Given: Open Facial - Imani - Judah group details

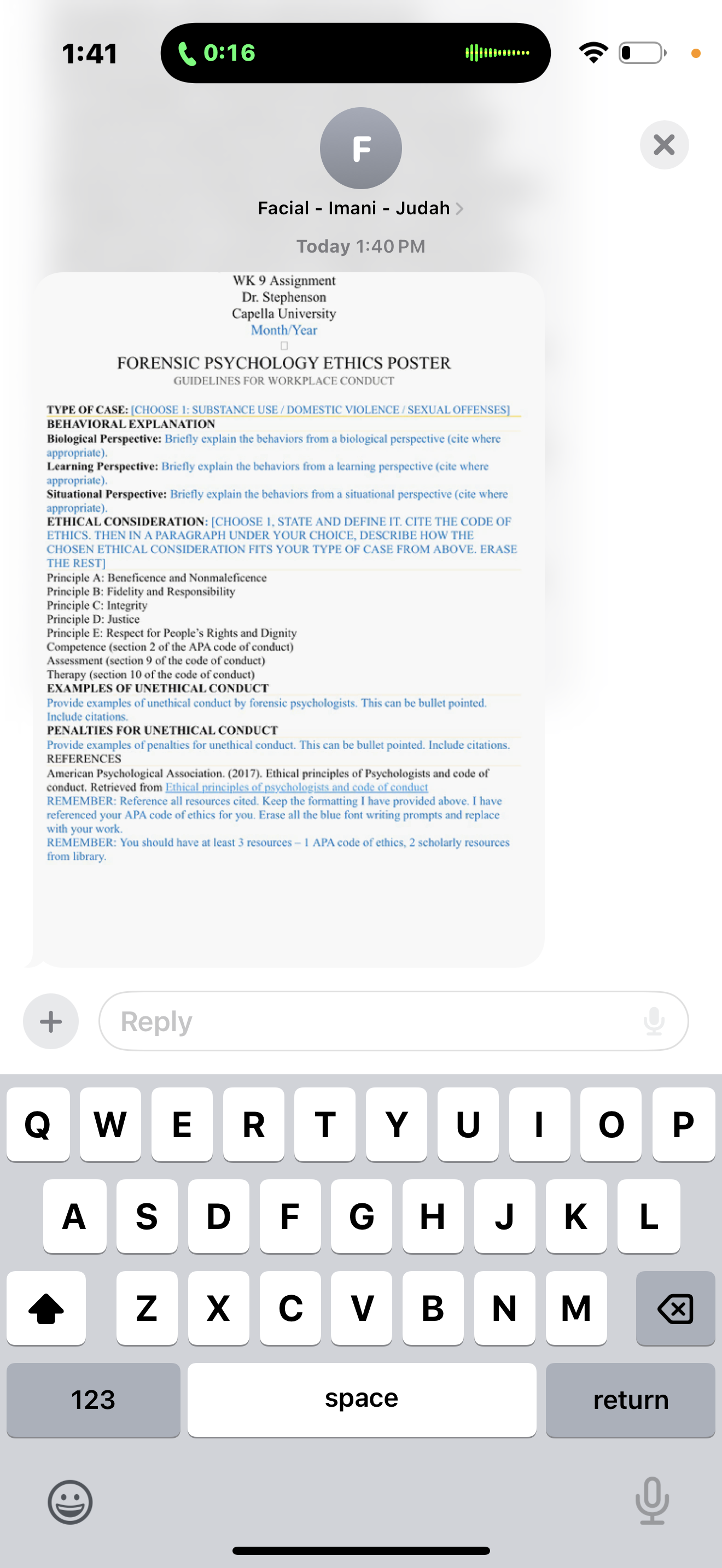Looking at the screenshot, I should pos(360,208).
